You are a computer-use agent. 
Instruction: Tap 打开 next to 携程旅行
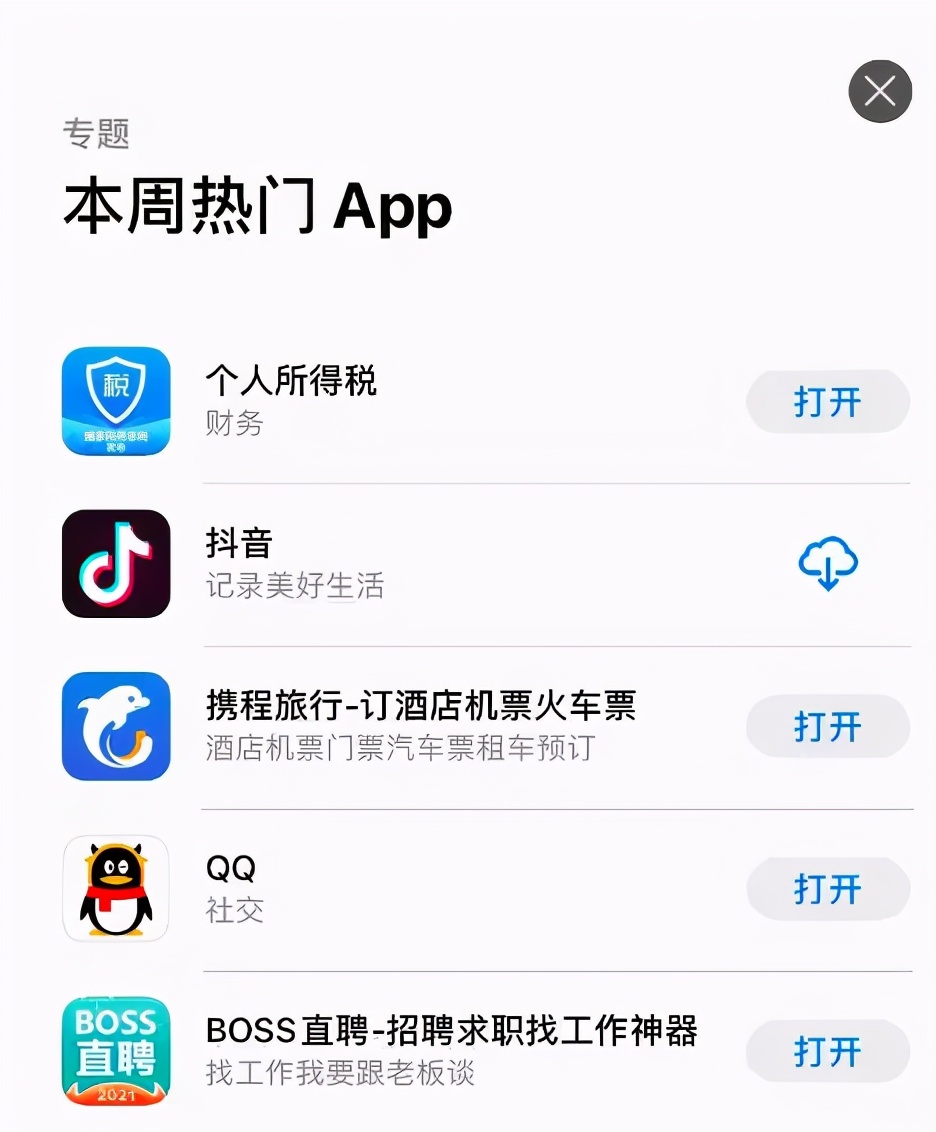(x=827, y=726)
